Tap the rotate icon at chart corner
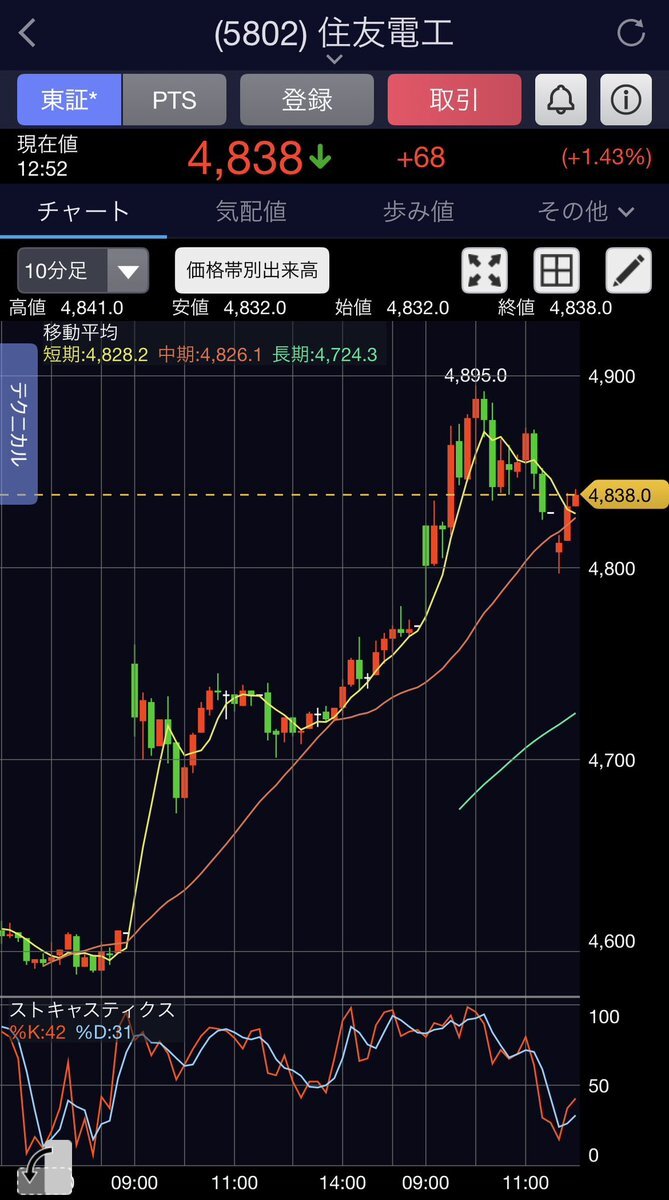 [45, 1168]
